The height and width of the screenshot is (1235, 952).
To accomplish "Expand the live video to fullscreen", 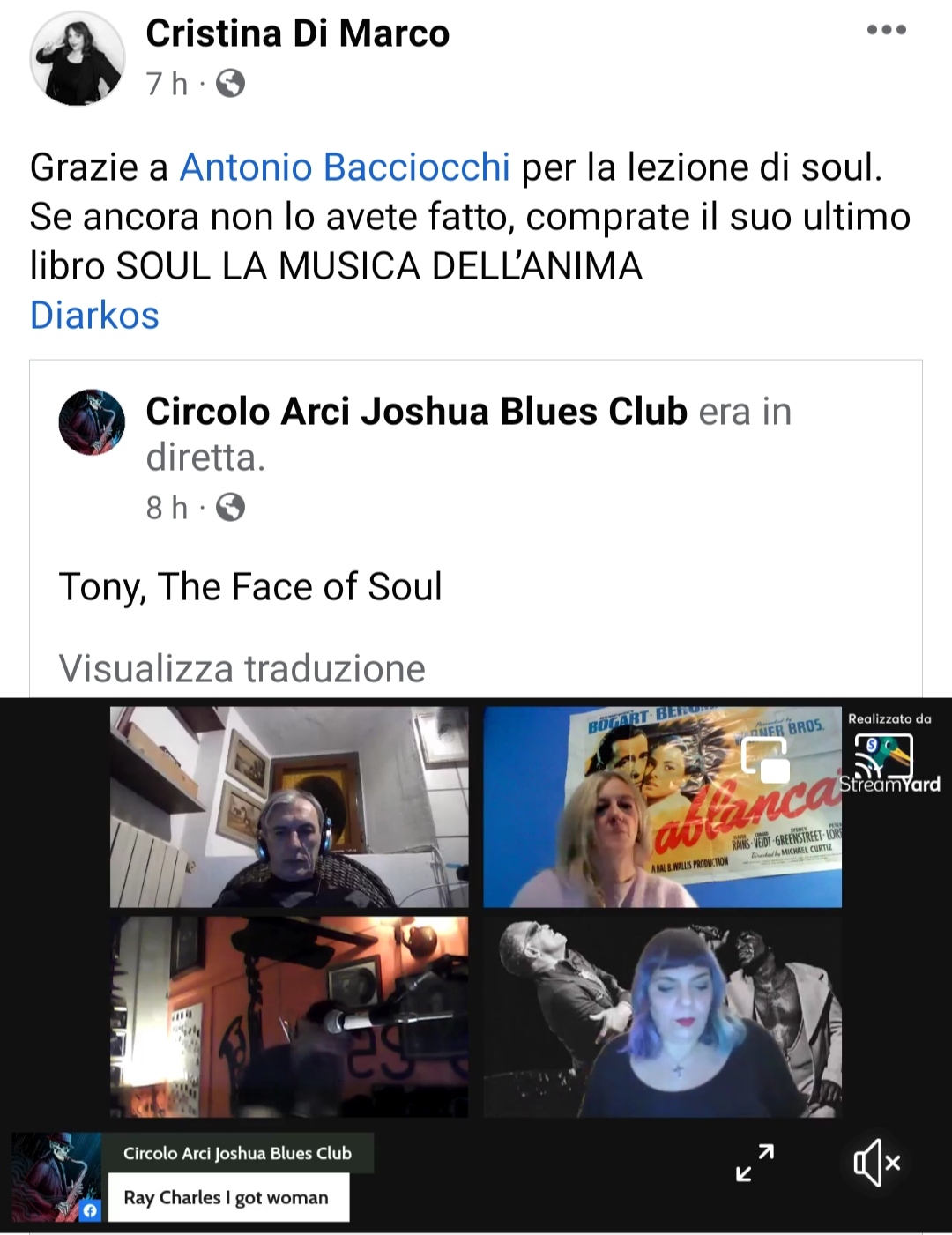I will (755, 1163).
